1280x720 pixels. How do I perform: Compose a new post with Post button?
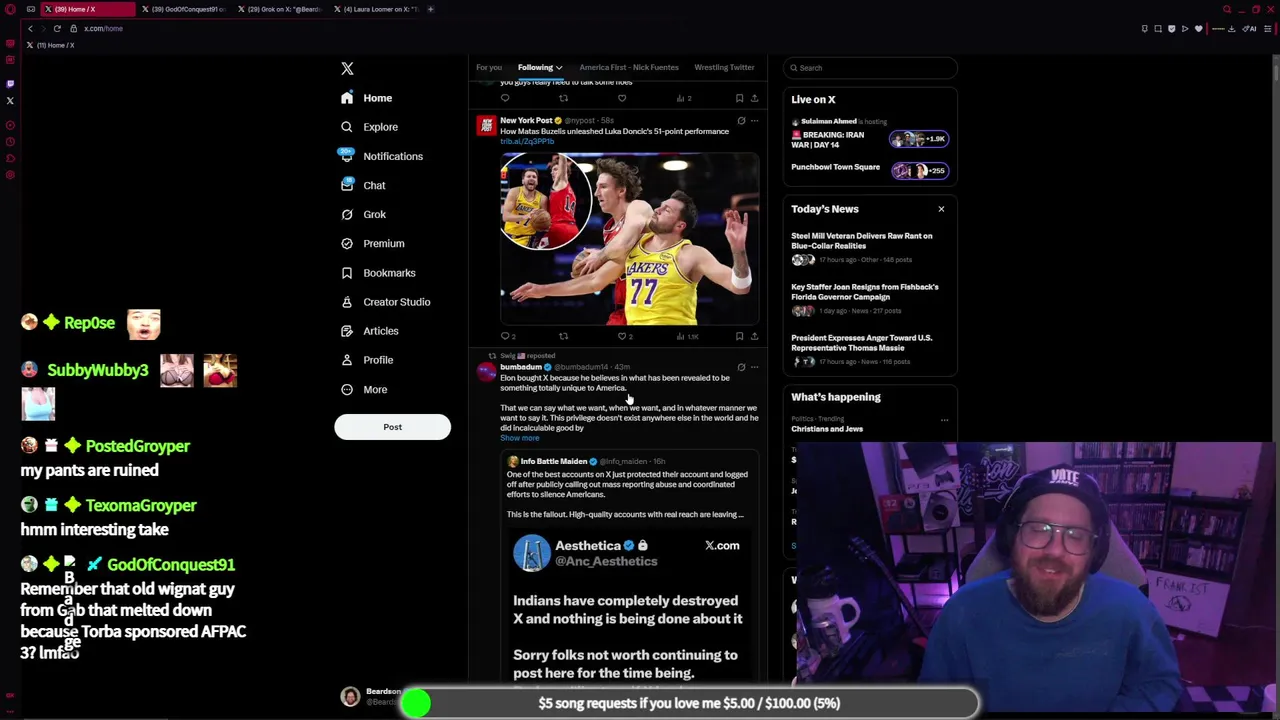coord(392,427)
